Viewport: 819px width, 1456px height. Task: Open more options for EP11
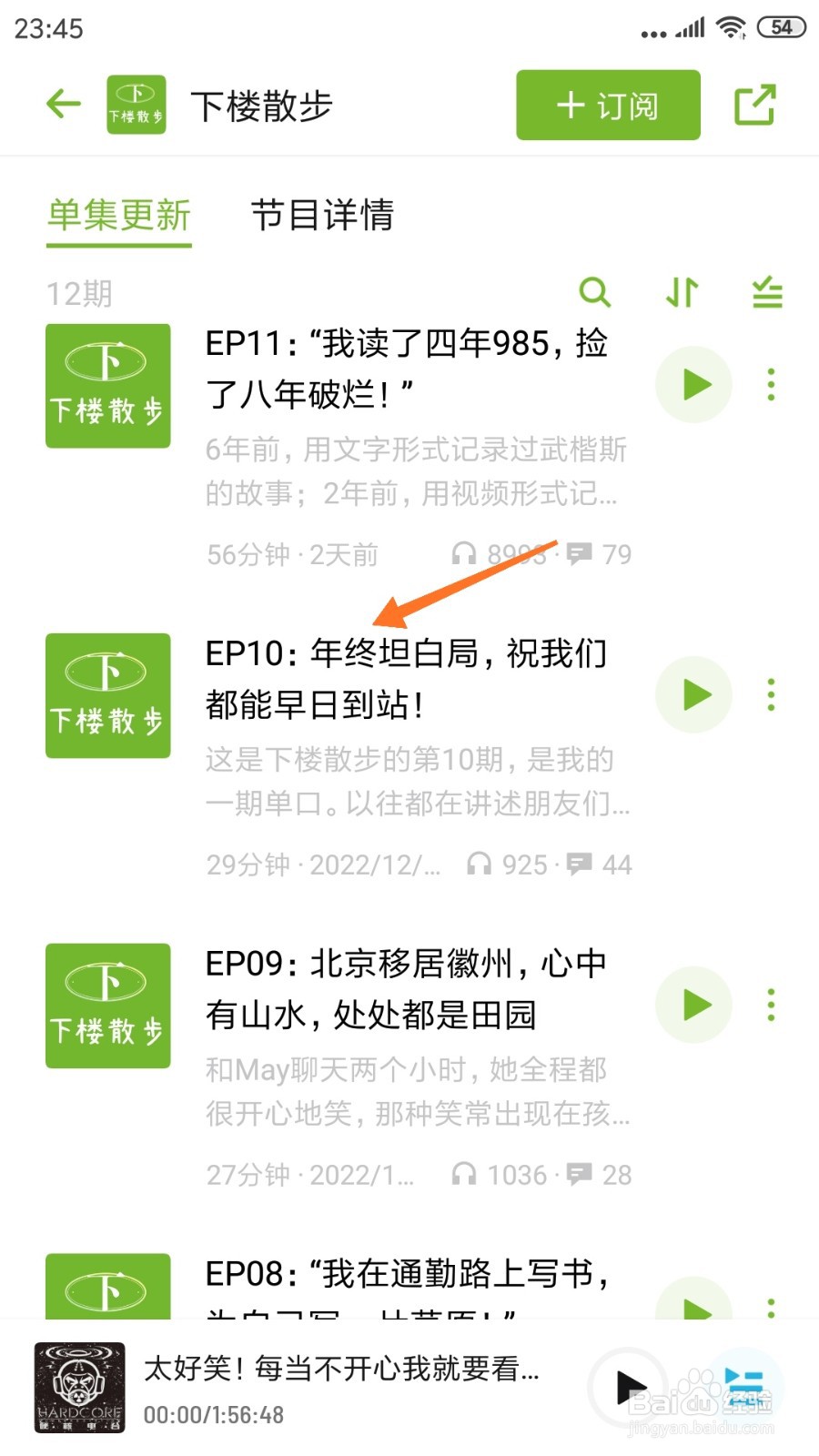tap(771, 385)
